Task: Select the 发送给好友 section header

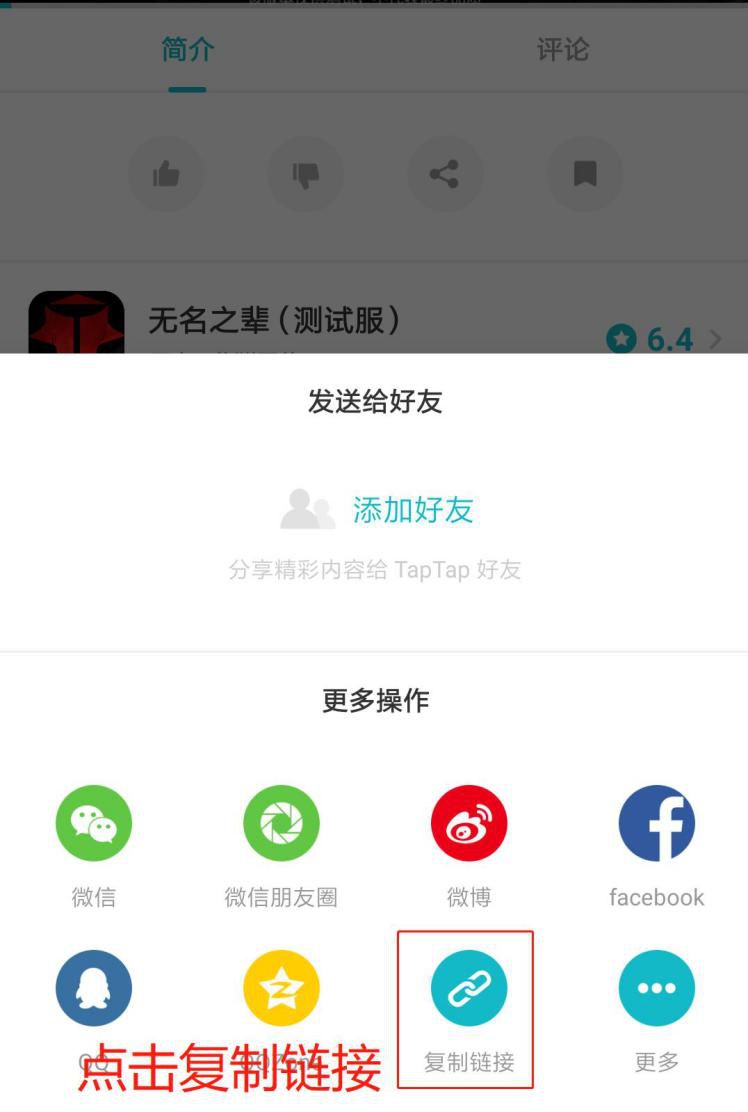Action: pos(374,402)
